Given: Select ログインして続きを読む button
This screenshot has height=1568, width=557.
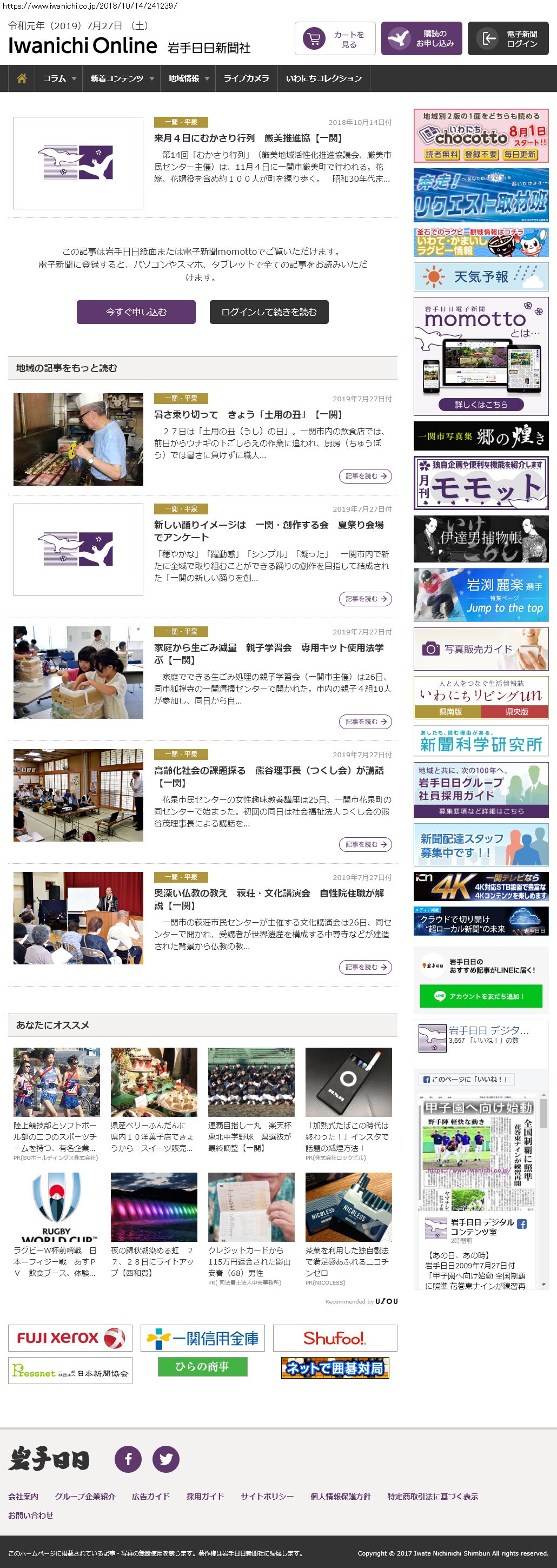Looking at the screenshot, I should point(268,312).
